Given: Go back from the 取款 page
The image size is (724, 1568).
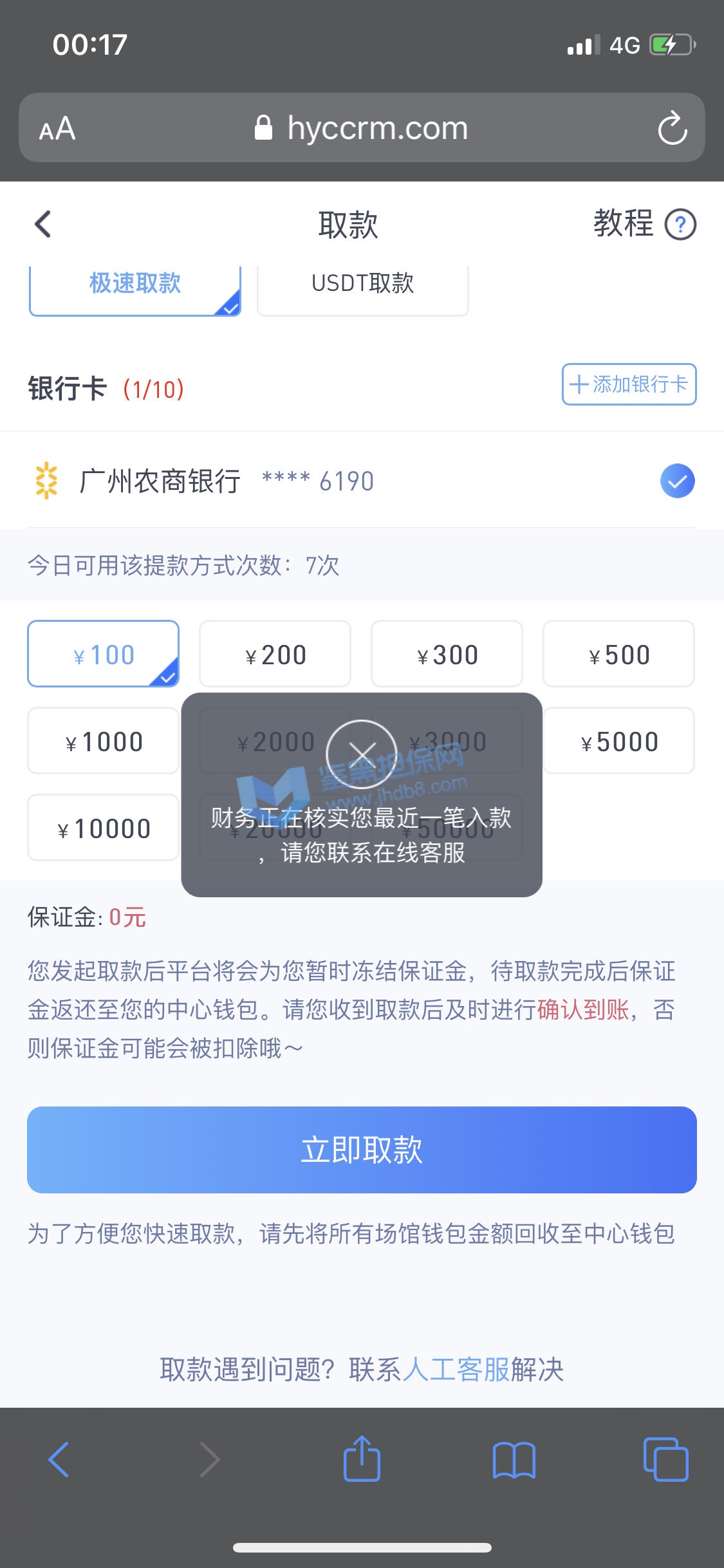Looking at the screenshot, I should coord(43,225).
